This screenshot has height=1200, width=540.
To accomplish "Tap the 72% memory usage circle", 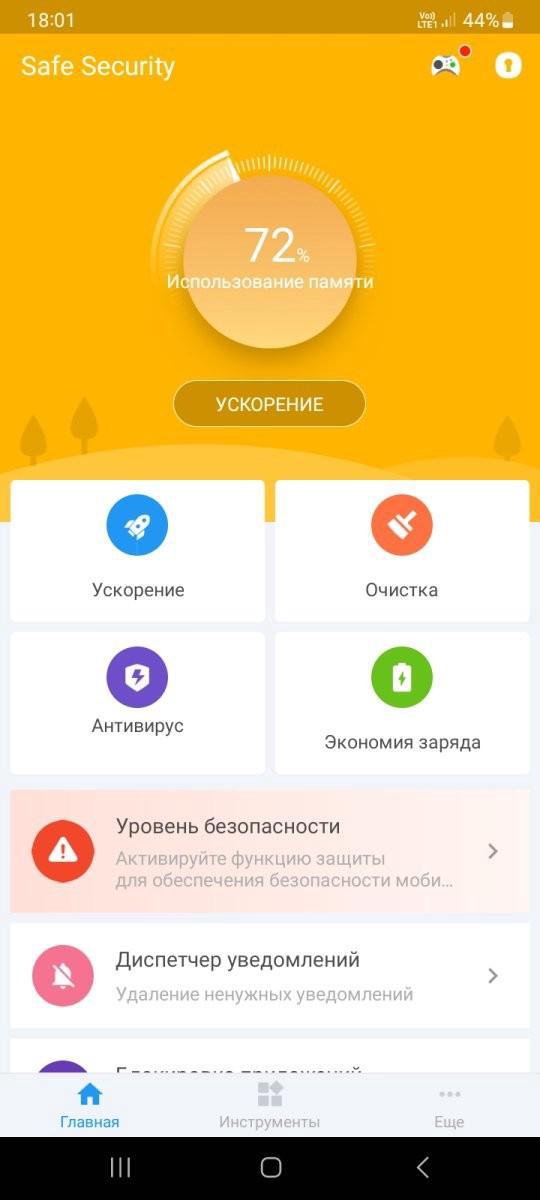I will tap(270, 260).
